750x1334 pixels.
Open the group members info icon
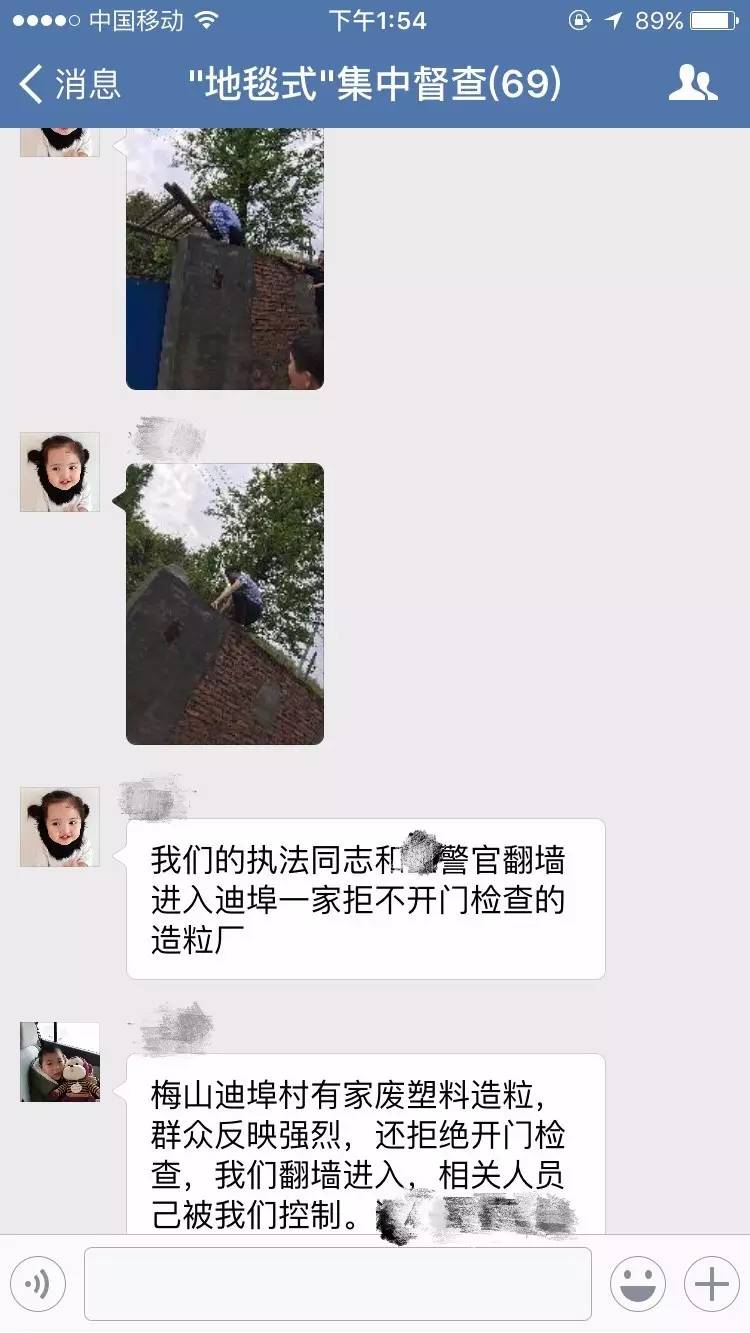[x=693, y=84]
